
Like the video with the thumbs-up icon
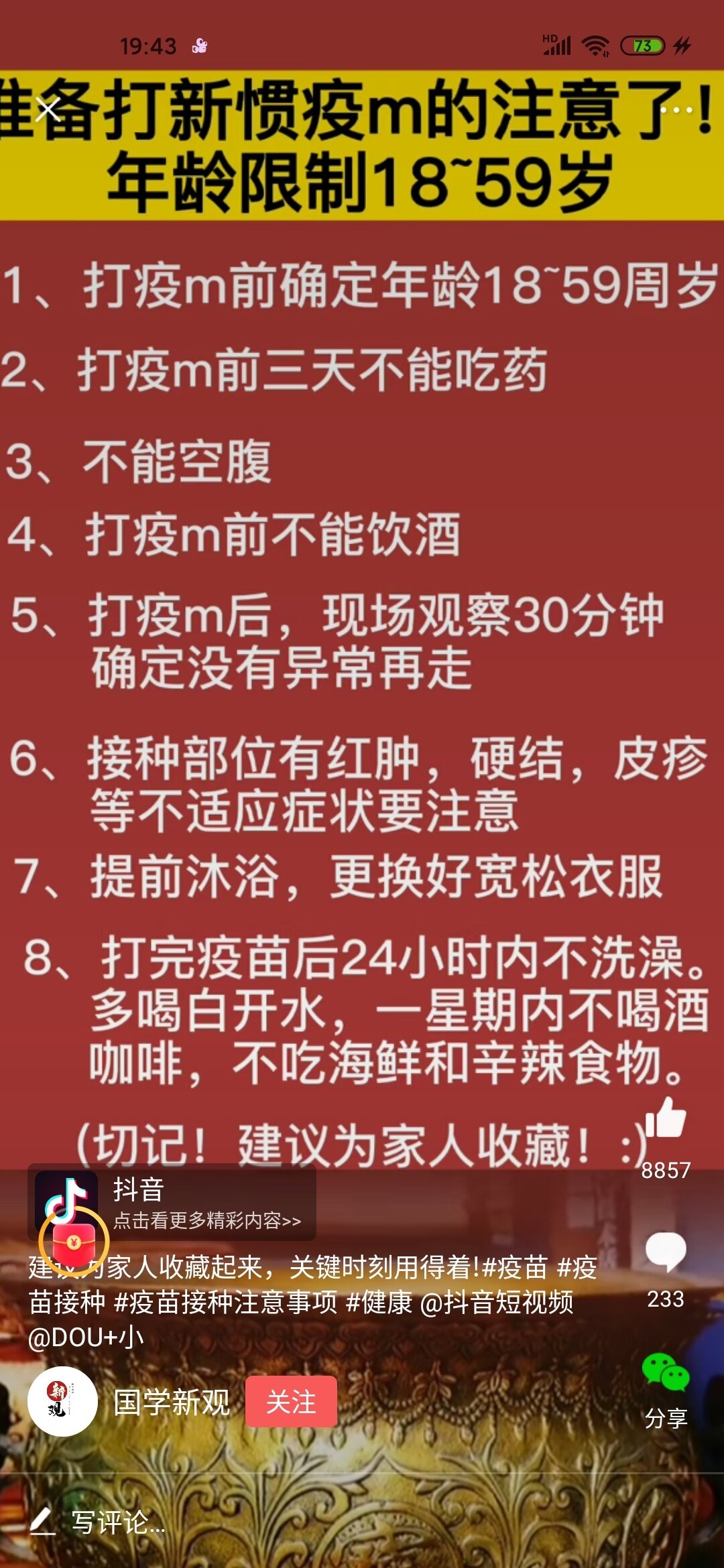[665, 1118]
